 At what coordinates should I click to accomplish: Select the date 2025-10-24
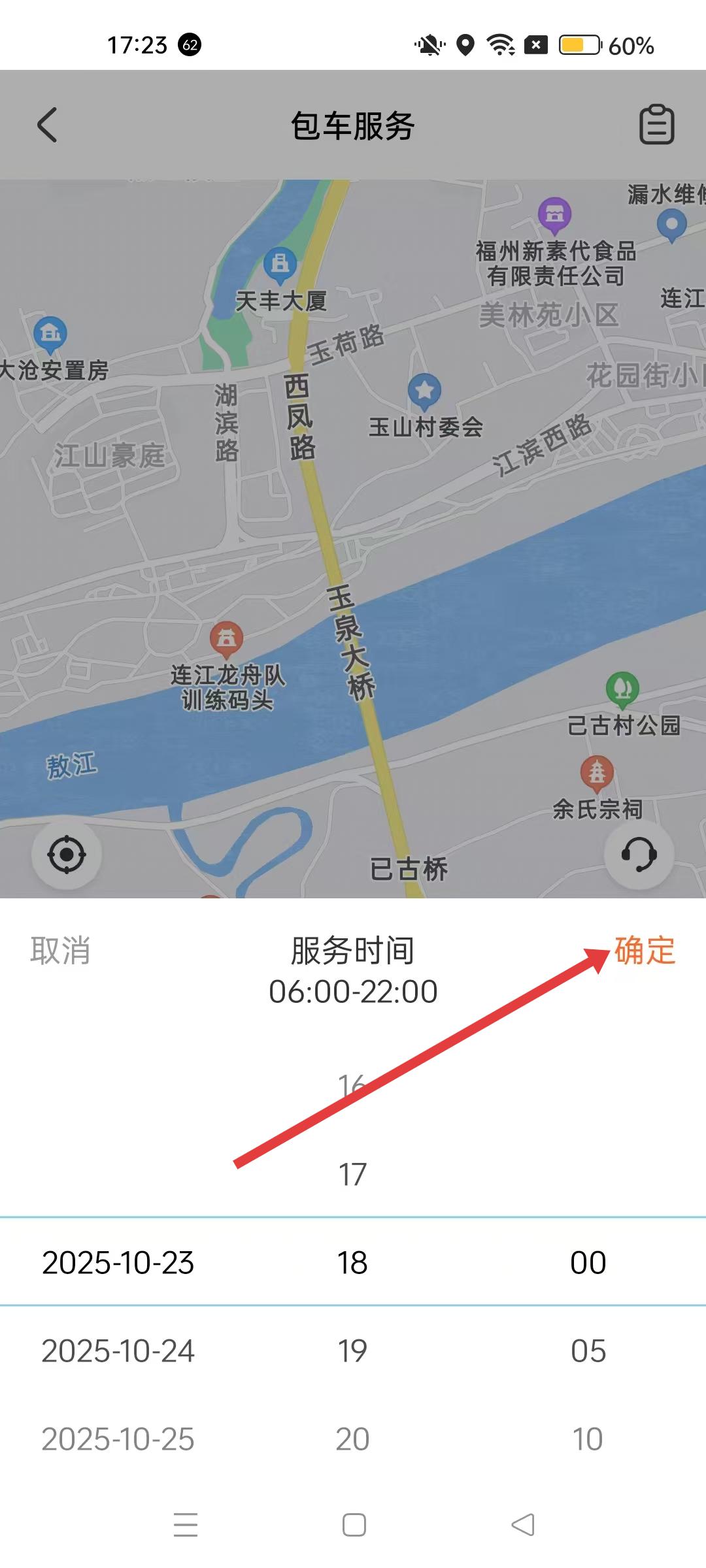click(x=118, y=1350)
